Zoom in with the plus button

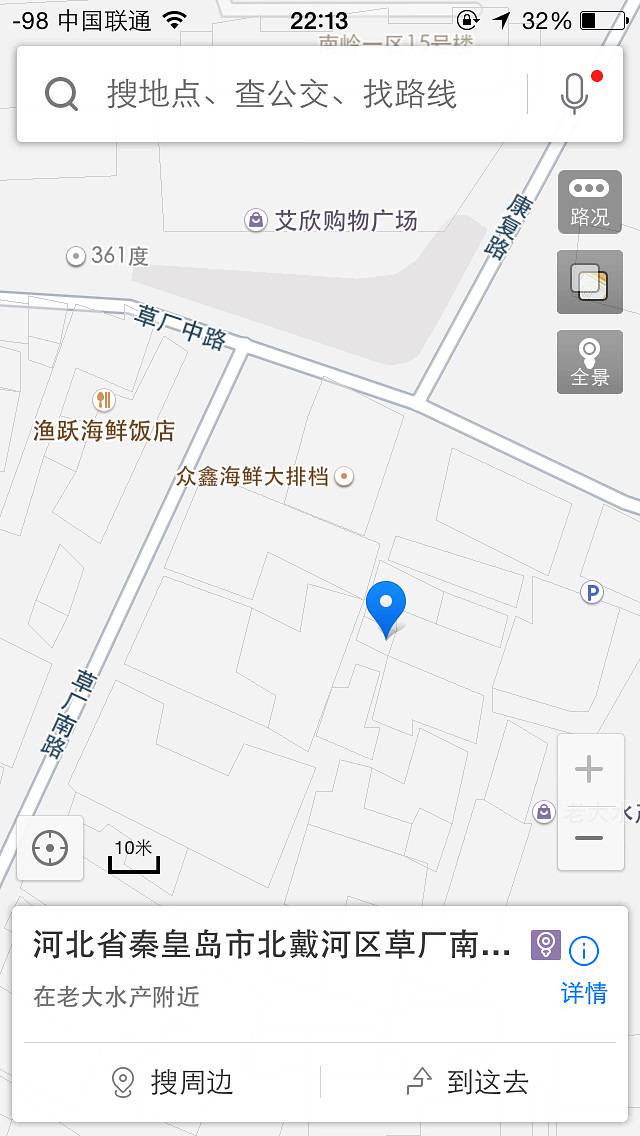click(x=589, y=769)
